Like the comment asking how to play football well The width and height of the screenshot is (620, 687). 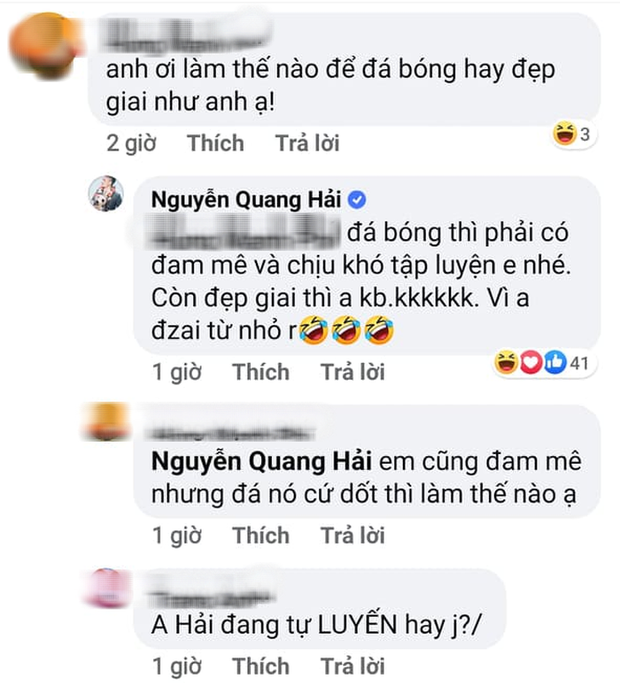pyautogui.click(x=215, y=143)
